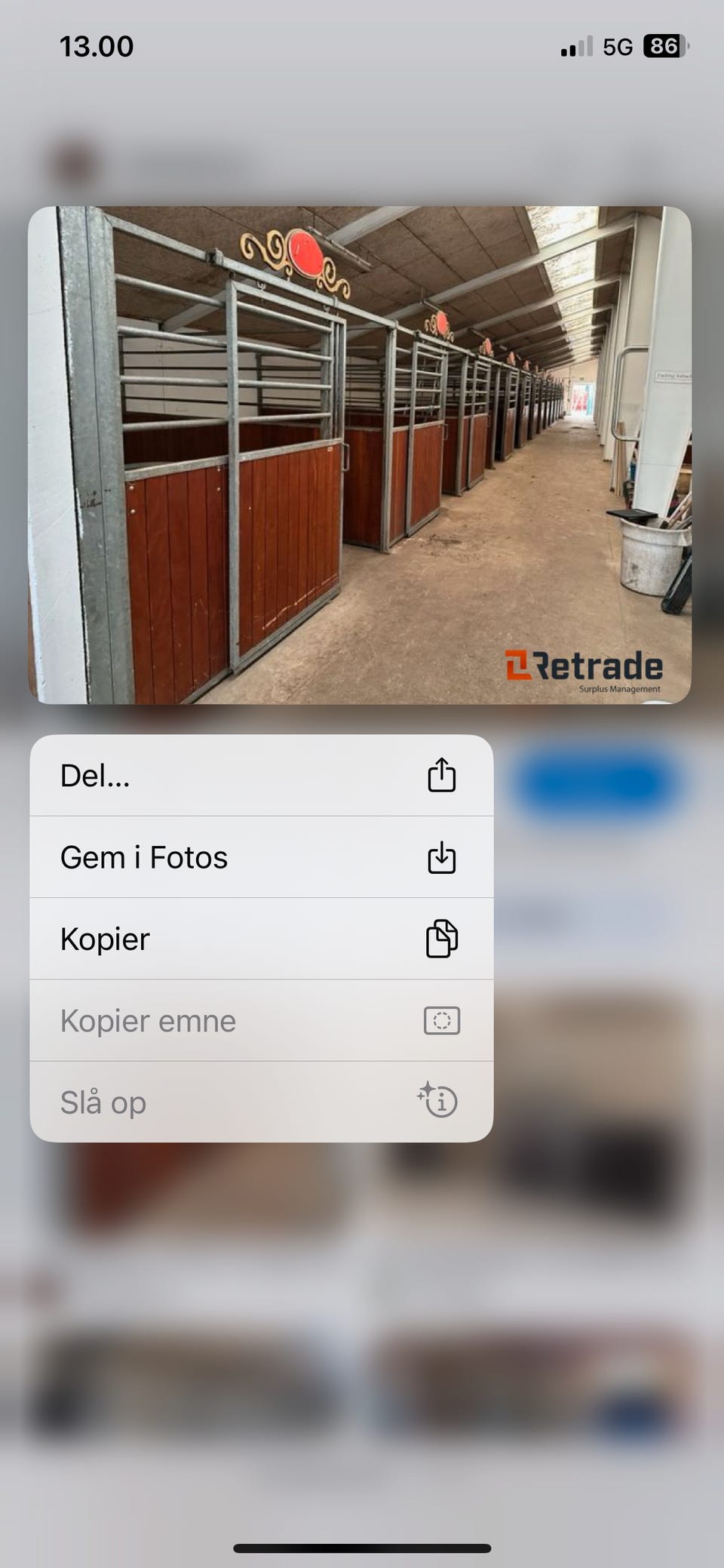The image size is (724, 1568).
Task: Tap the battery indicator in the status bar
Action: coord(667,47)
